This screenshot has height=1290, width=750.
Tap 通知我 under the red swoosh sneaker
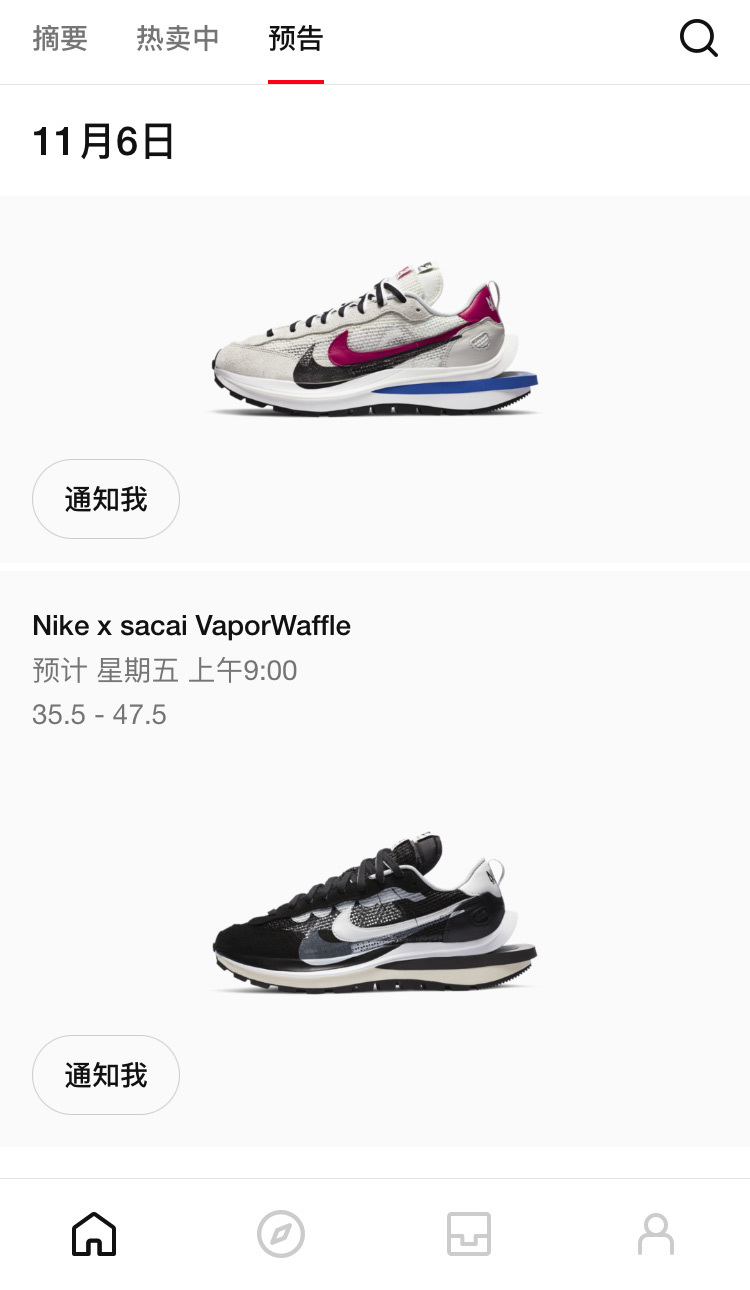tap(106, 499)
